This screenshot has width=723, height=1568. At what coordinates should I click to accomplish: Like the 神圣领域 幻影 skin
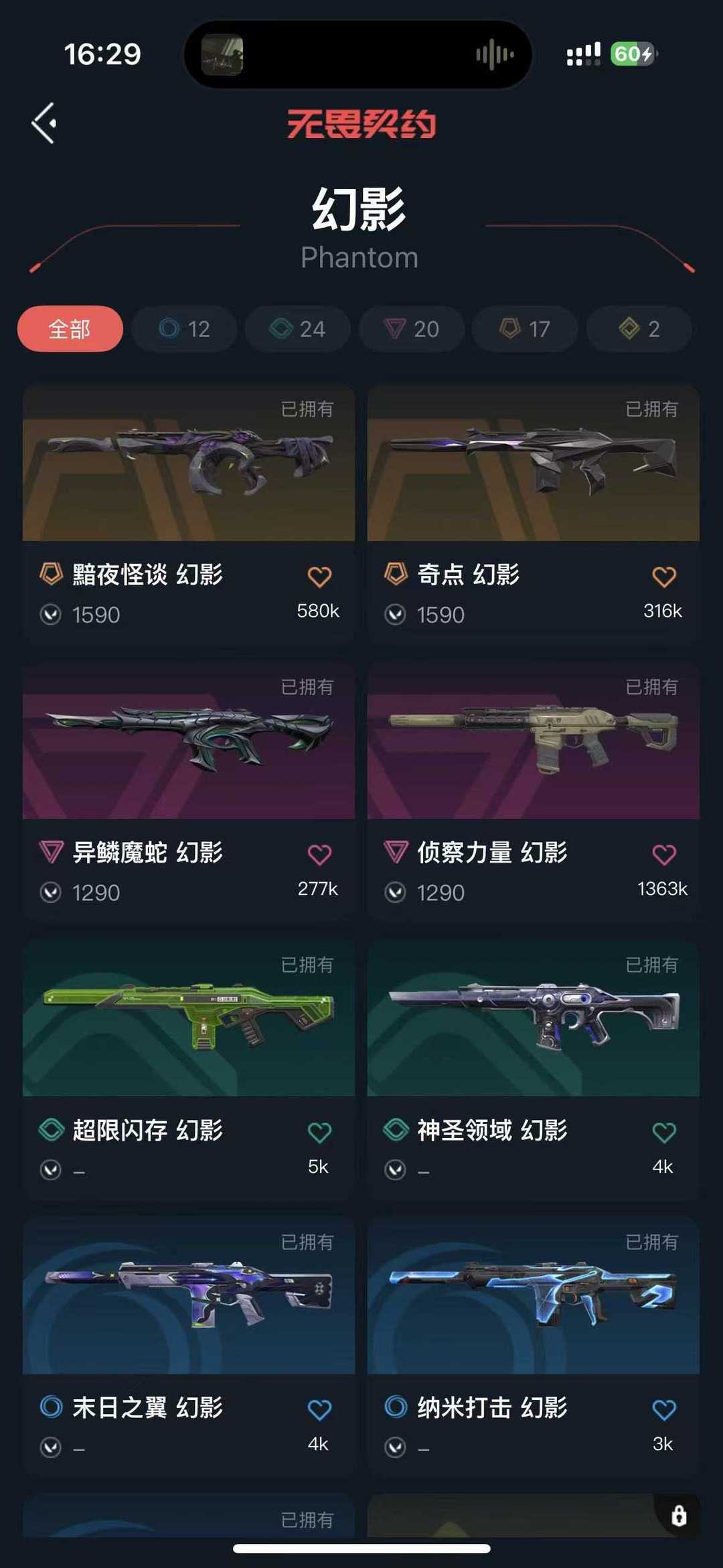coord(664,1133)
